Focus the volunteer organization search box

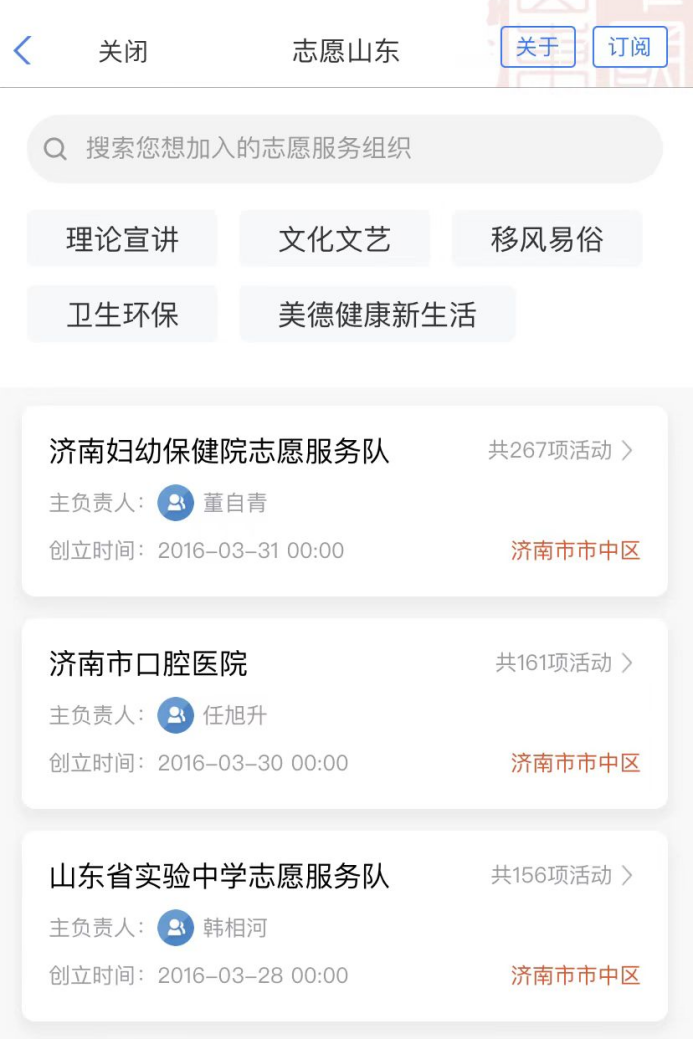click(345, 149)
